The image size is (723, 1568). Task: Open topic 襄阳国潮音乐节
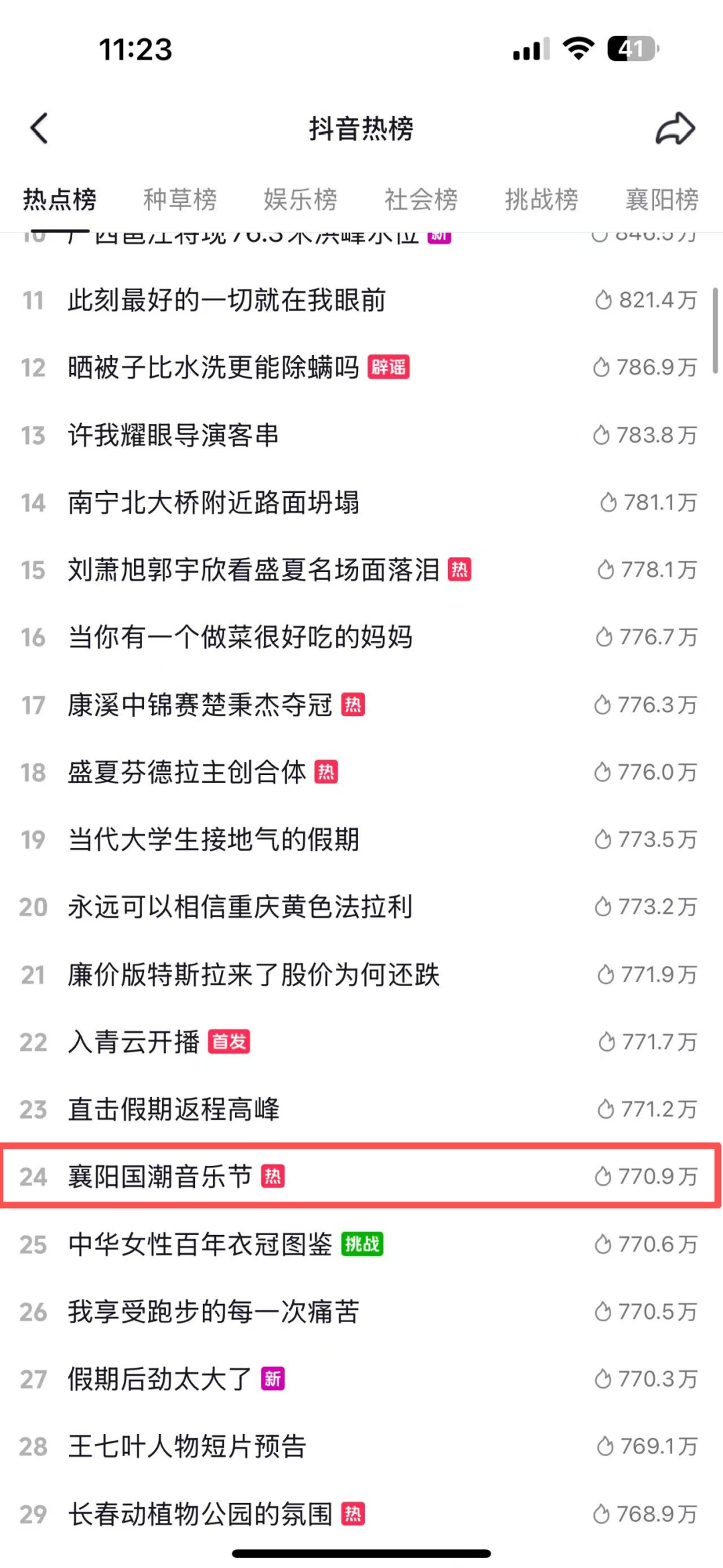coord(160,1176)
